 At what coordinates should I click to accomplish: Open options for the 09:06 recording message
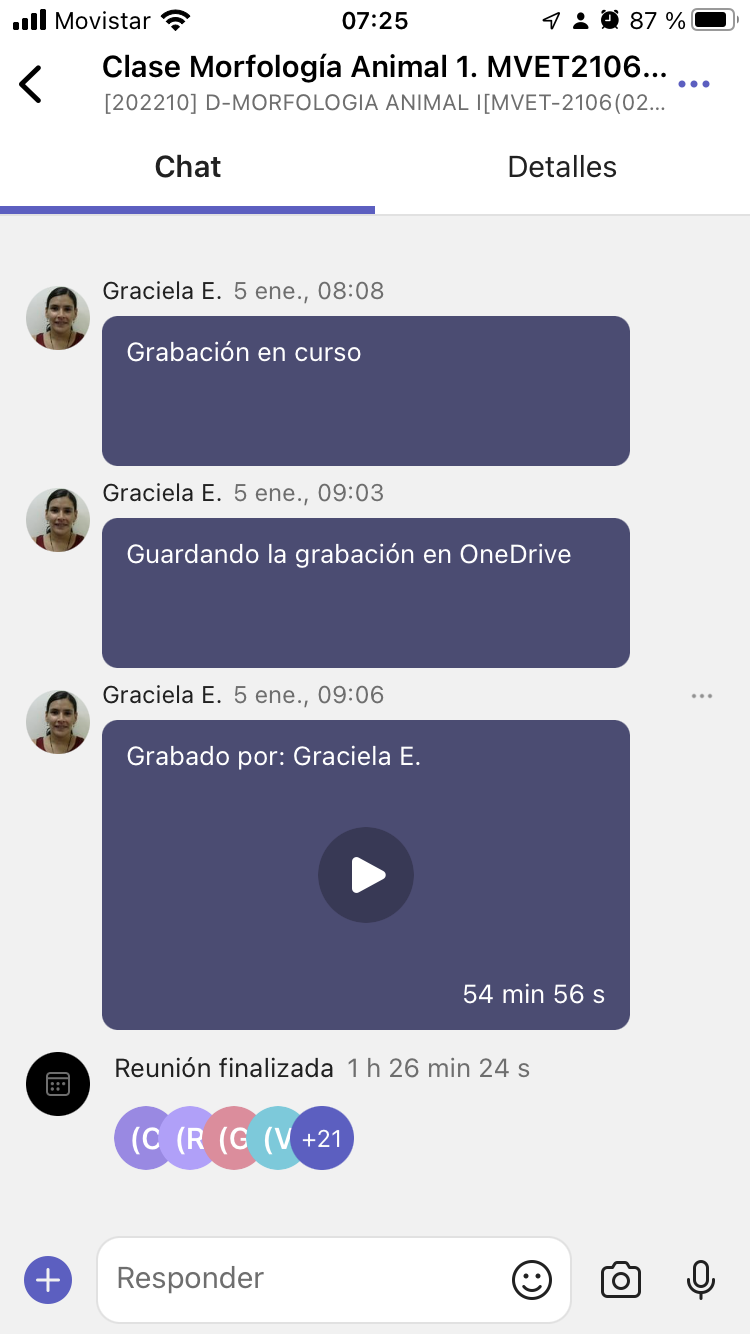(702, 696)
